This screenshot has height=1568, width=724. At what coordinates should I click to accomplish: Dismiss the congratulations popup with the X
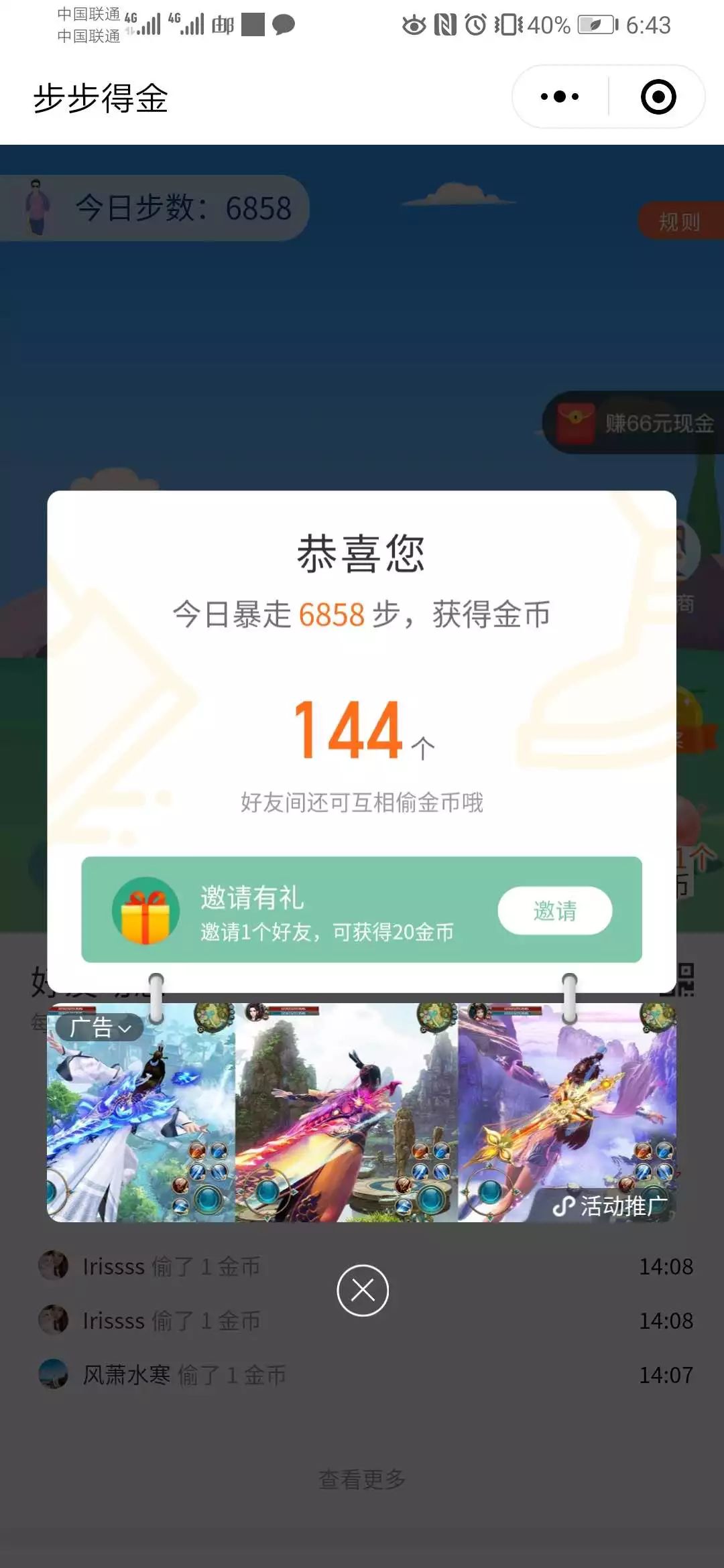click(x=363, y=1290)
